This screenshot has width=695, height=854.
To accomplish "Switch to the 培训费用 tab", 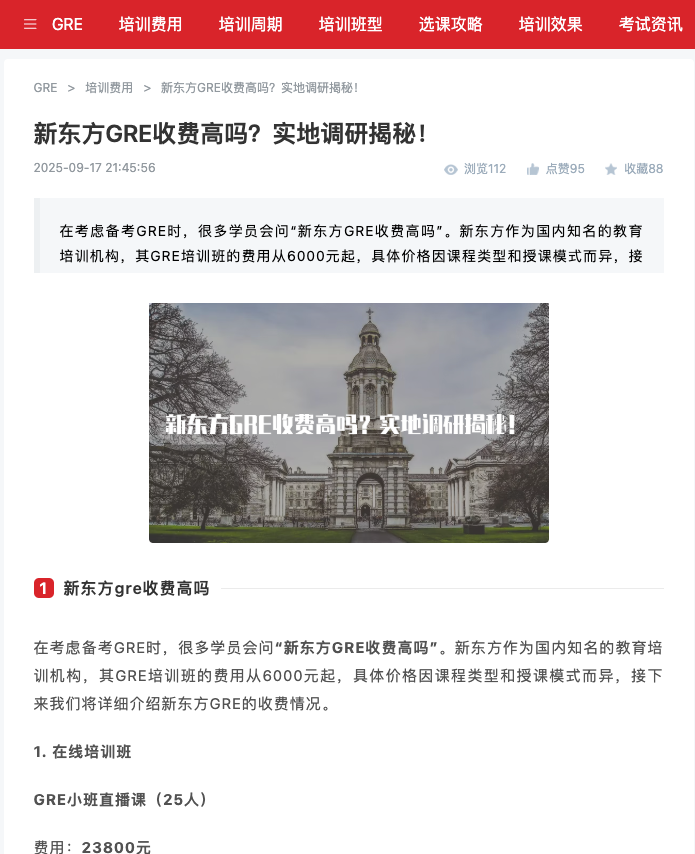I will coord(150,24).
